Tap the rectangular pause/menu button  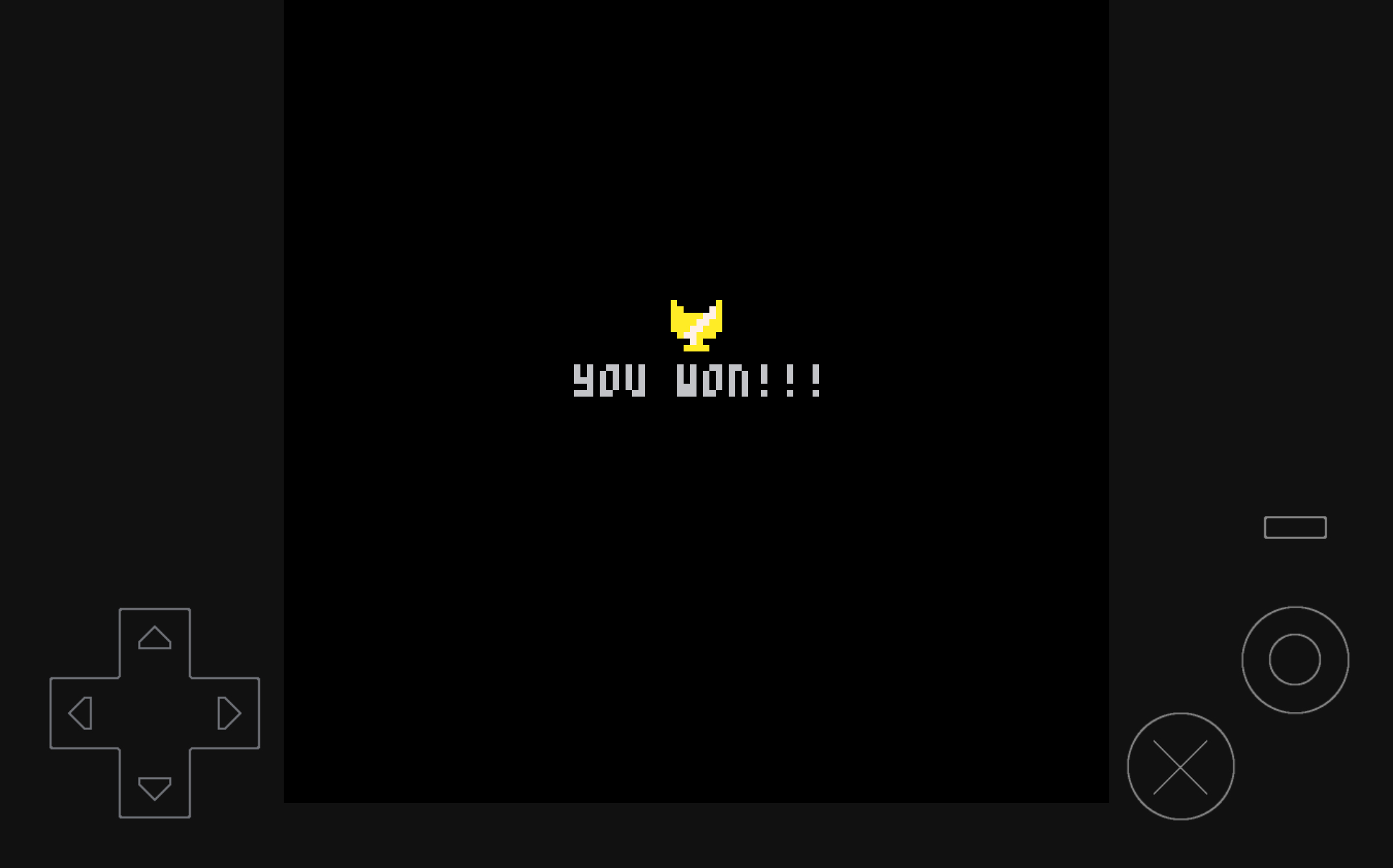pos(1295,528)
